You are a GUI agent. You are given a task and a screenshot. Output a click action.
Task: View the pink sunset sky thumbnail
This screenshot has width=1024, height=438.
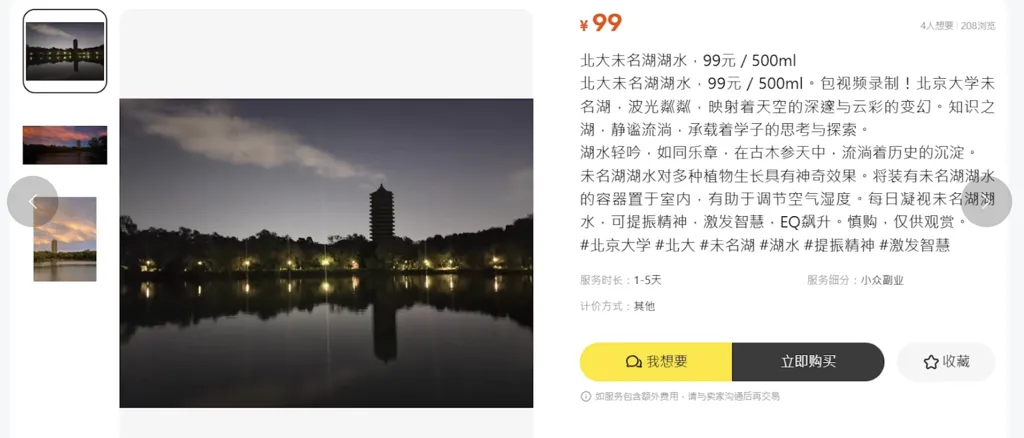[x=65, y=145]
